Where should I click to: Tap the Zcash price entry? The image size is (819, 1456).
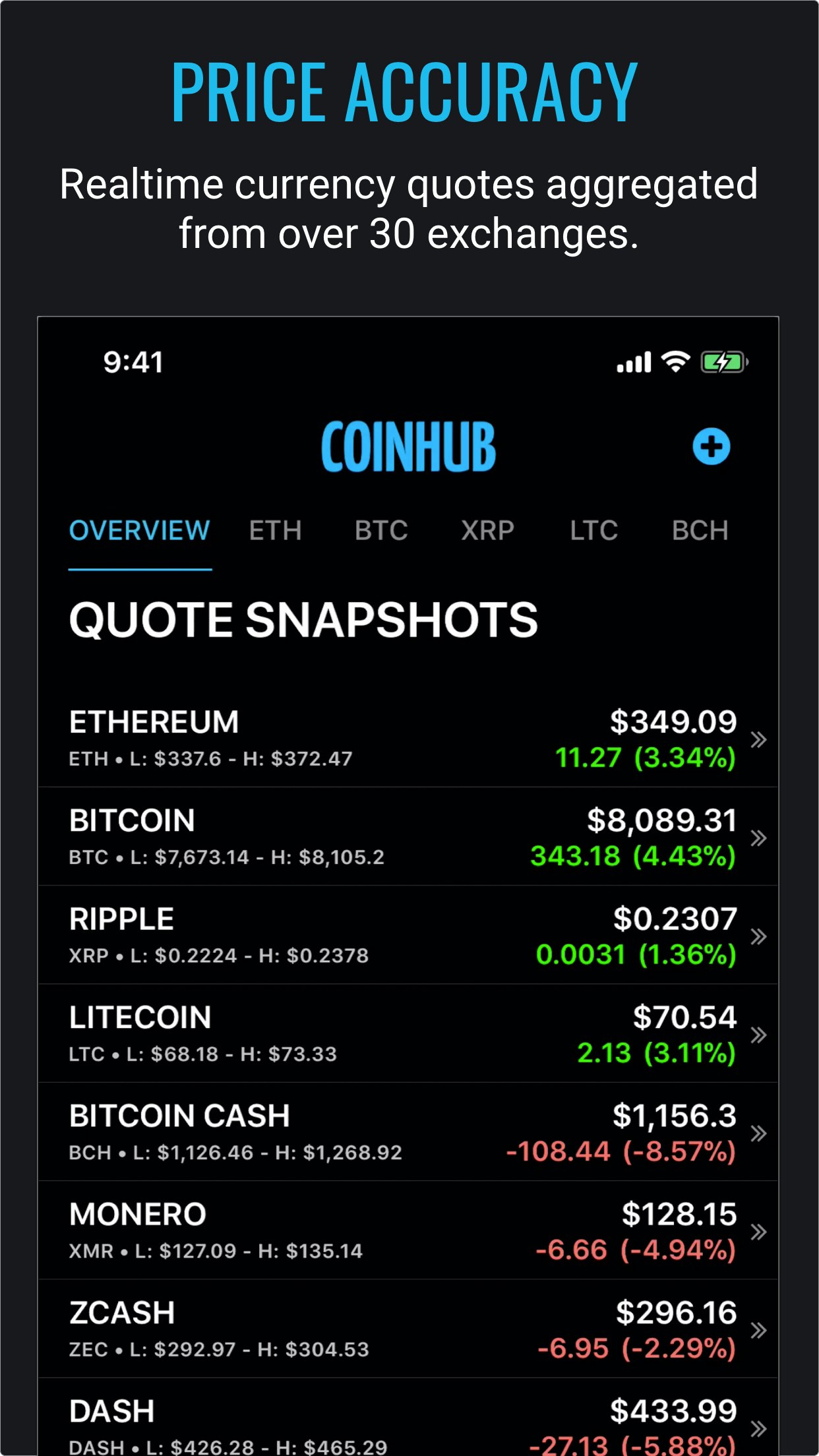[409, 1329]
